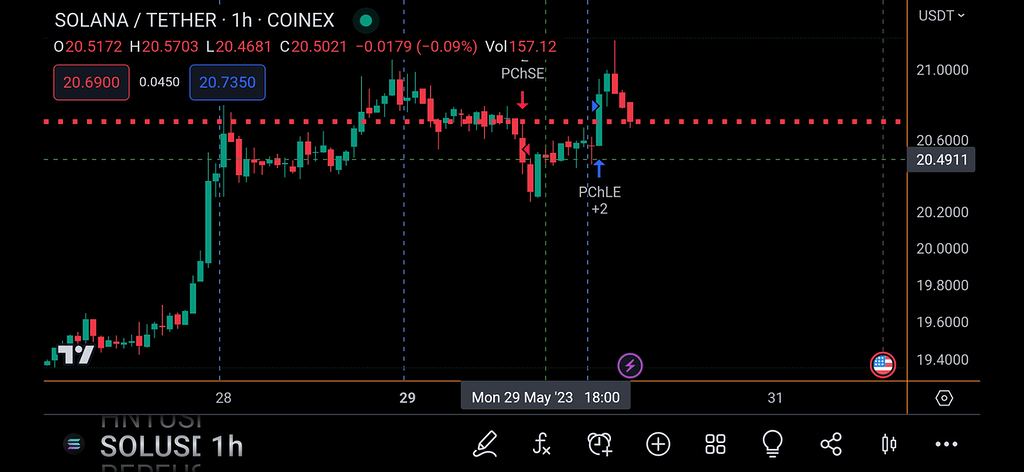Open chart settings gear
This screenshot has width=1024, height=472.
(944, 398)
